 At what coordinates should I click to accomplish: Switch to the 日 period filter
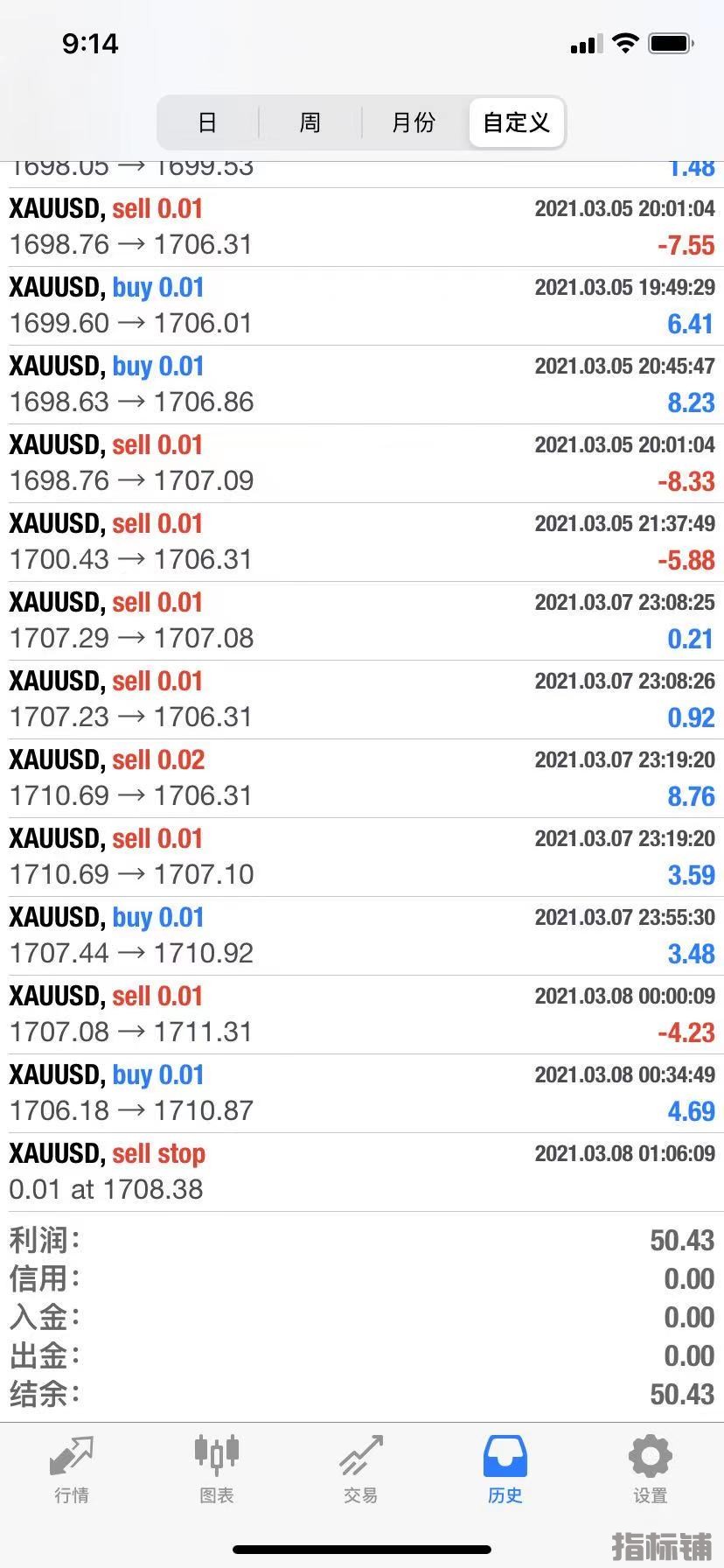[x=207, y=122]
